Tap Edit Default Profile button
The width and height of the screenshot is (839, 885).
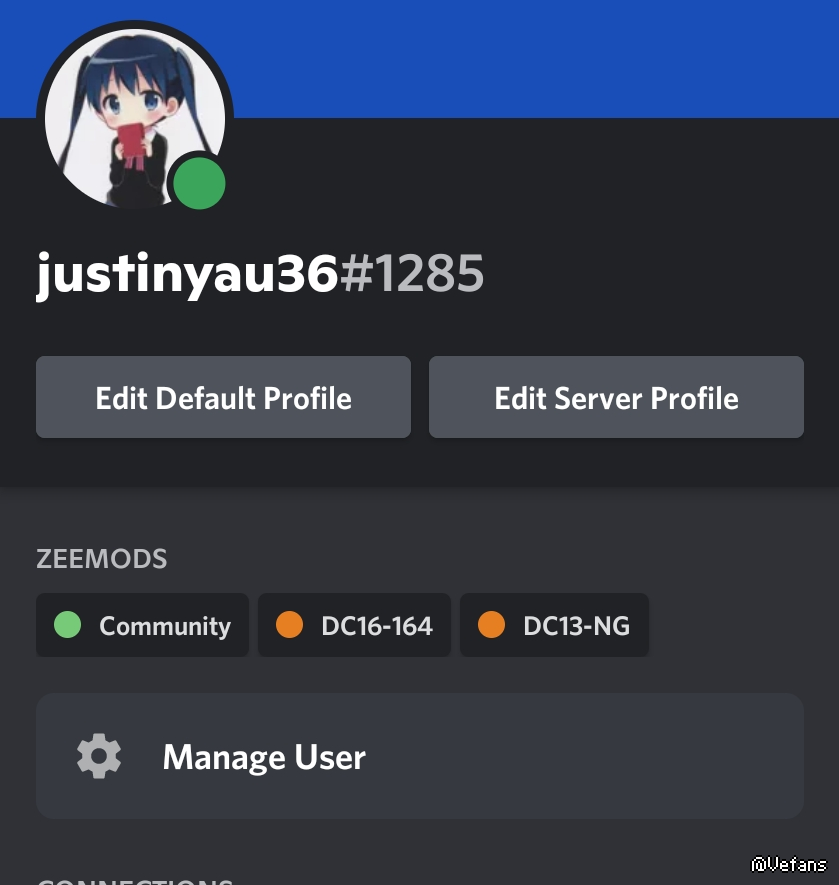223,397
